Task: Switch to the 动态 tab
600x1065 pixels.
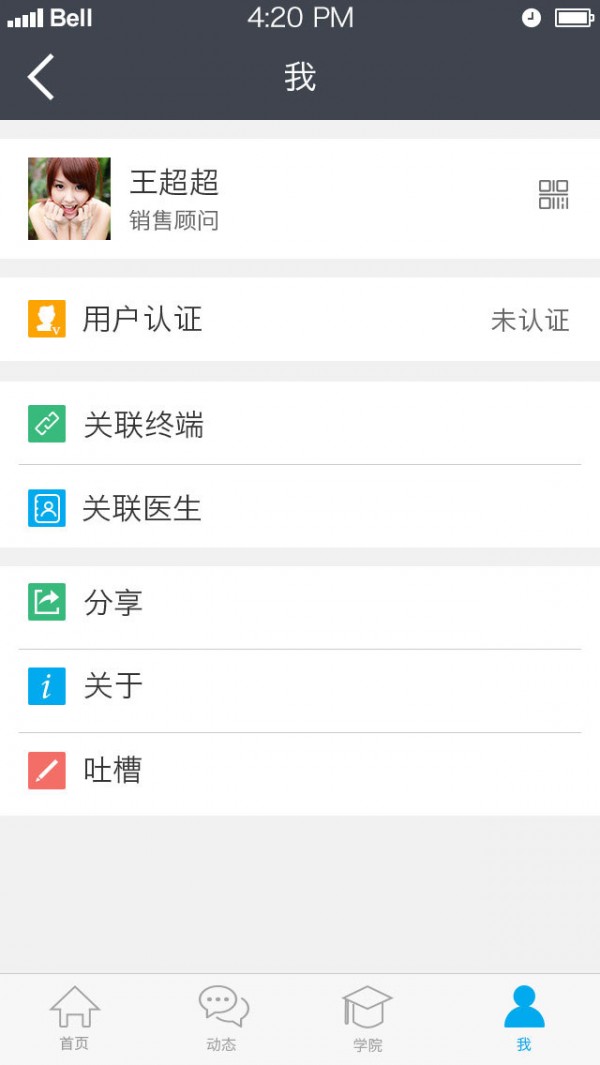Action: tap(222, 1018)
